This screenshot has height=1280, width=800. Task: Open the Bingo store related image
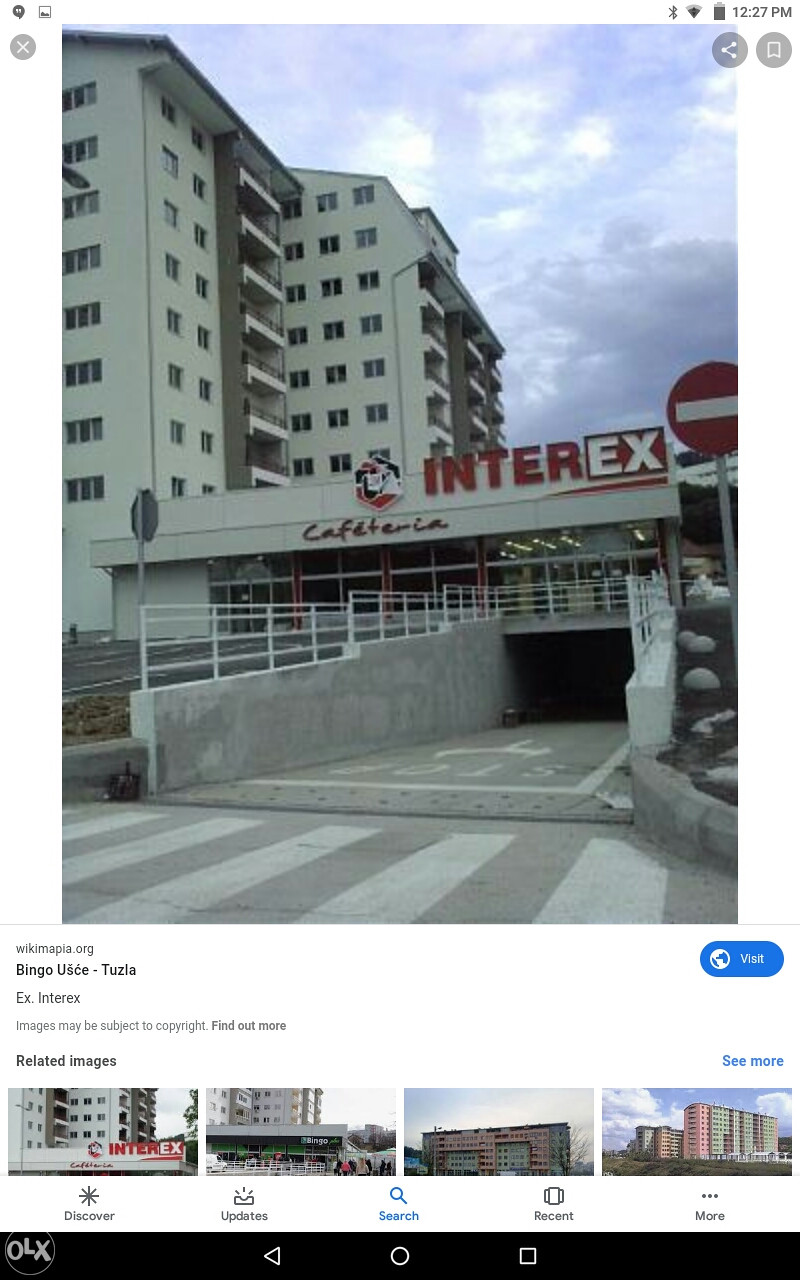300,1131
